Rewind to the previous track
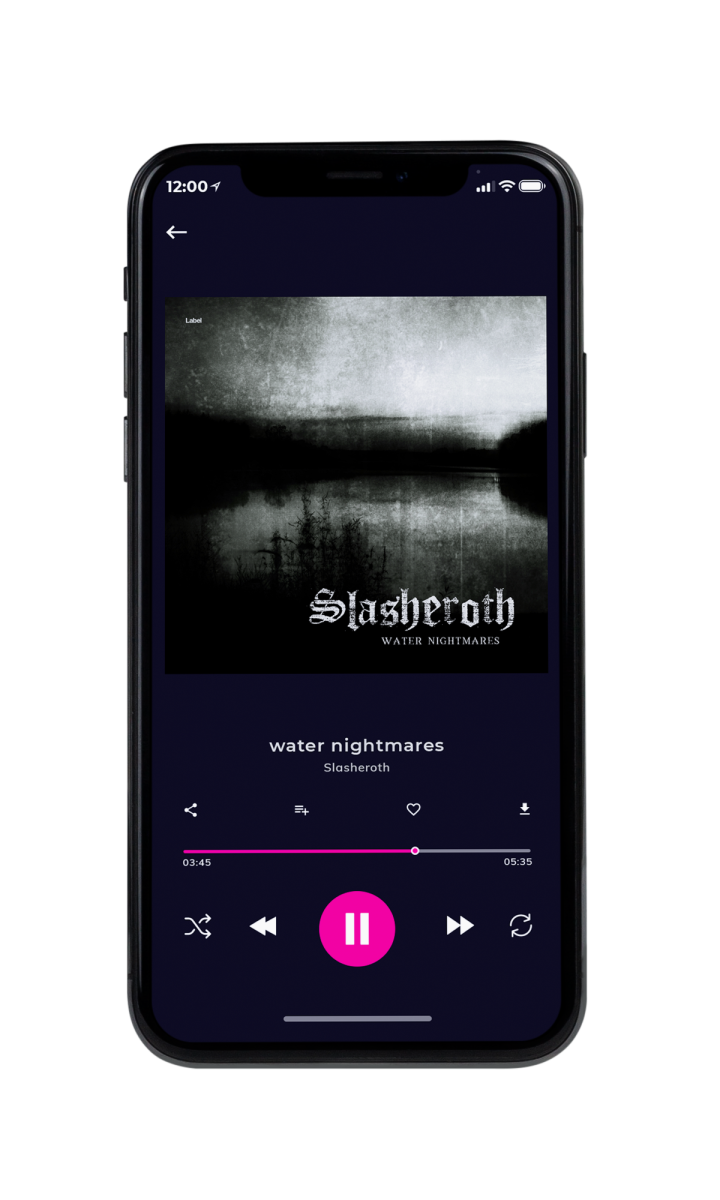Image resolution: width=720 pixels, height=1200 pixels. [263, 927]
